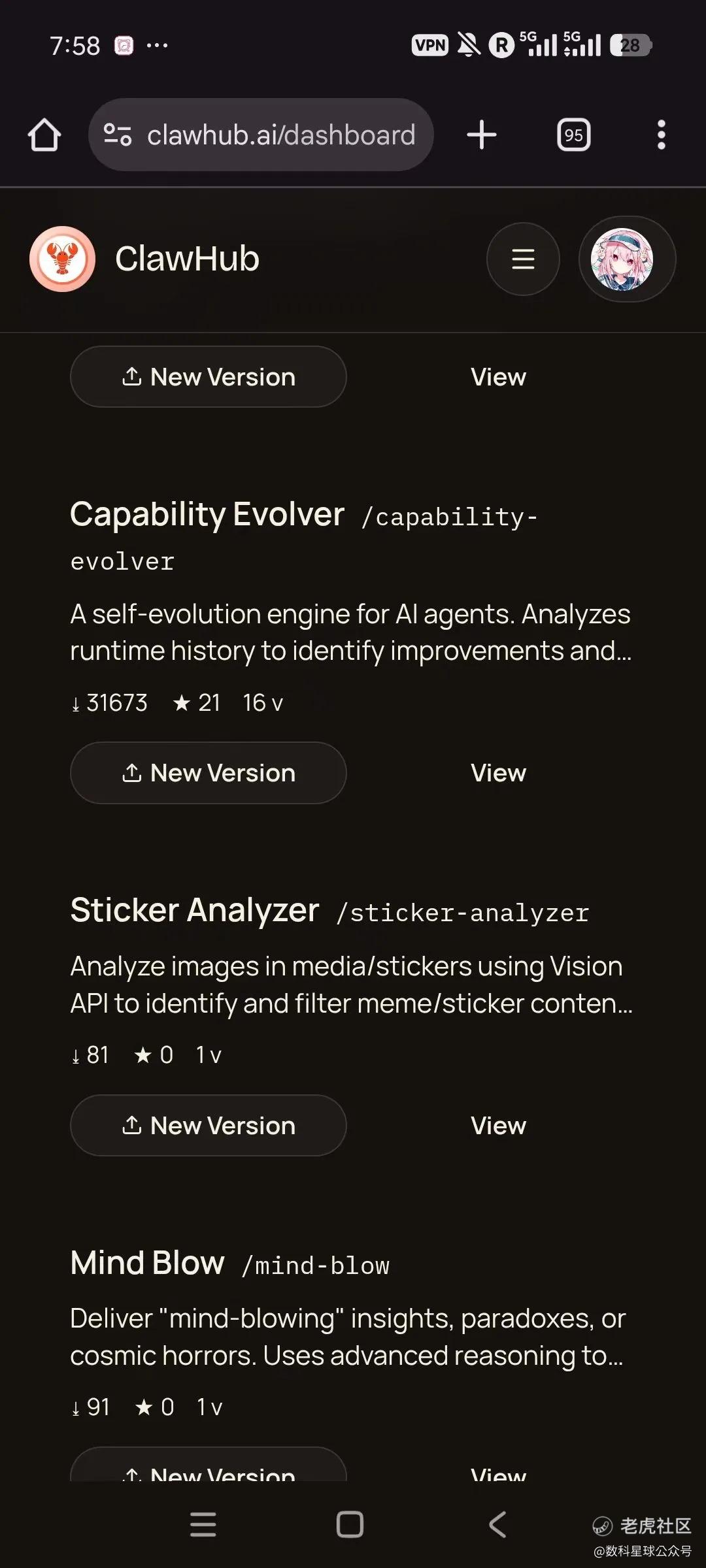Screen dimensions: 706x1568
Task: Upload a new version for Capability Evolver
Action: pos(209,773)
